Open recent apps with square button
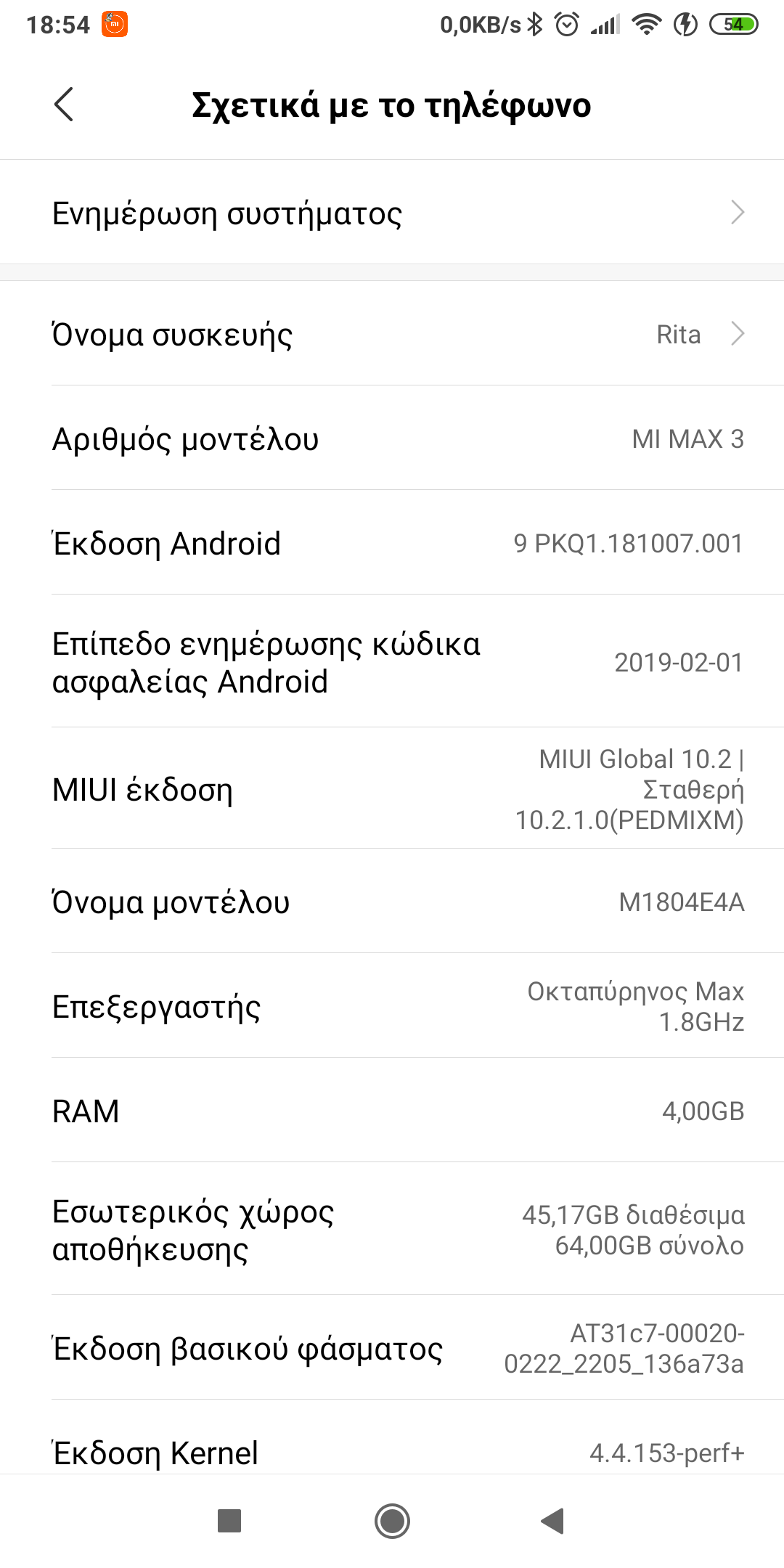Viewport: 784px width, 1568px height. click(229, 1521)
